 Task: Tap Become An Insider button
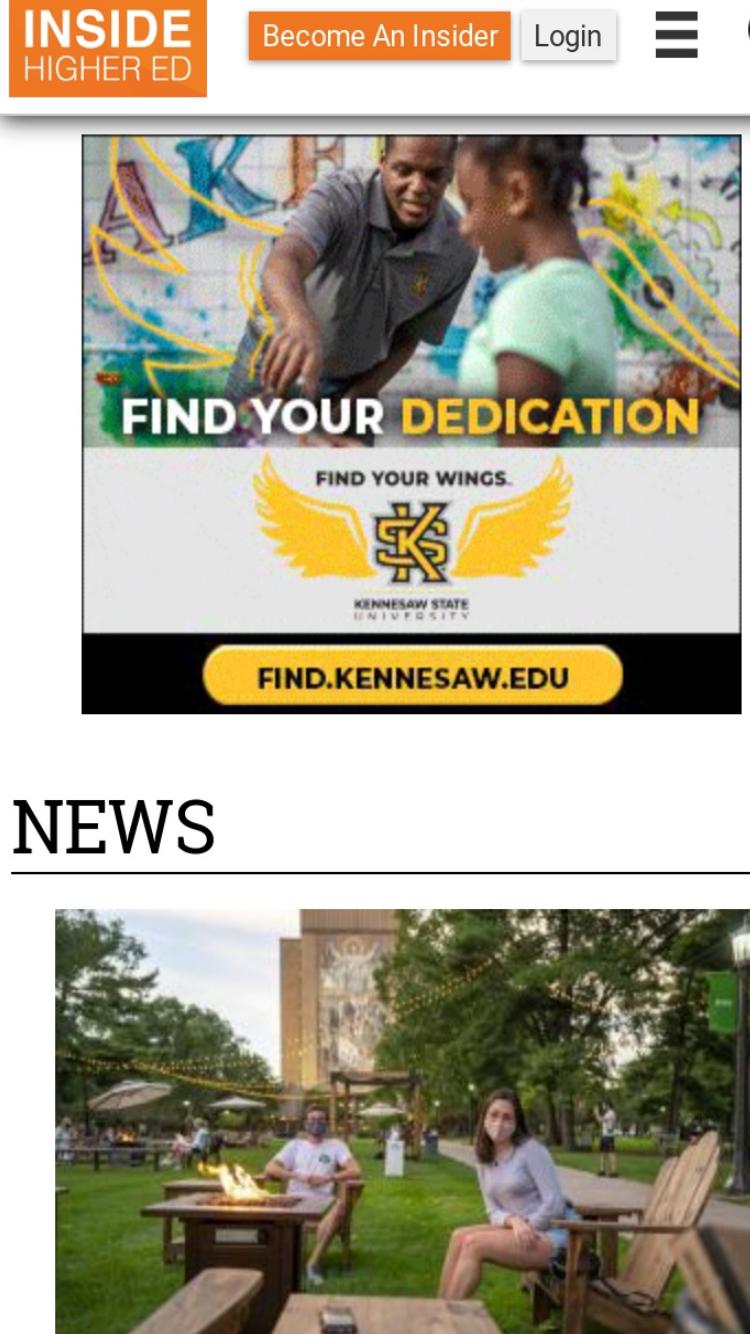click(x=380, y=36)
